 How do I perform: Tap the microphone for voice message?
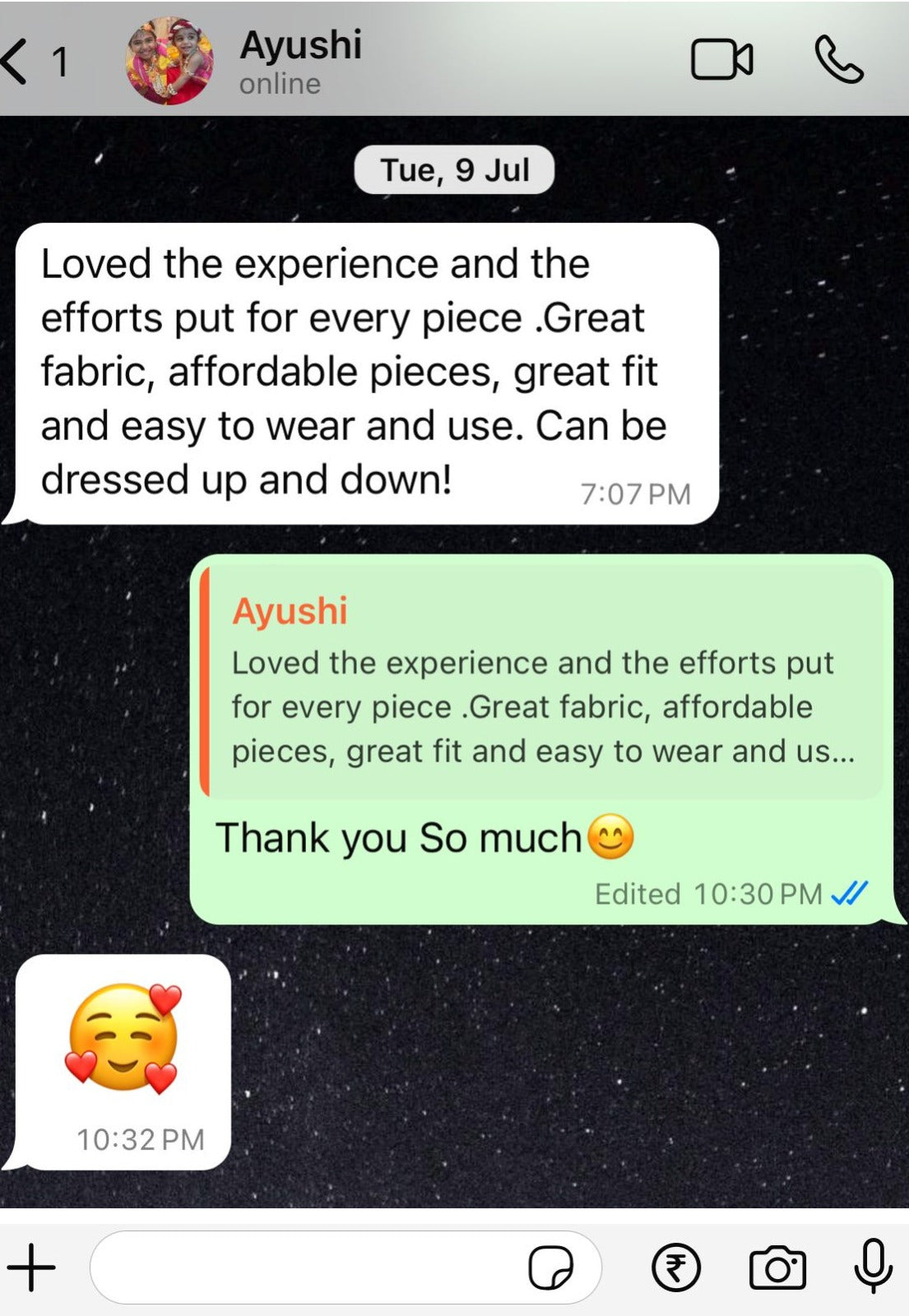(x=873, y=1266)
